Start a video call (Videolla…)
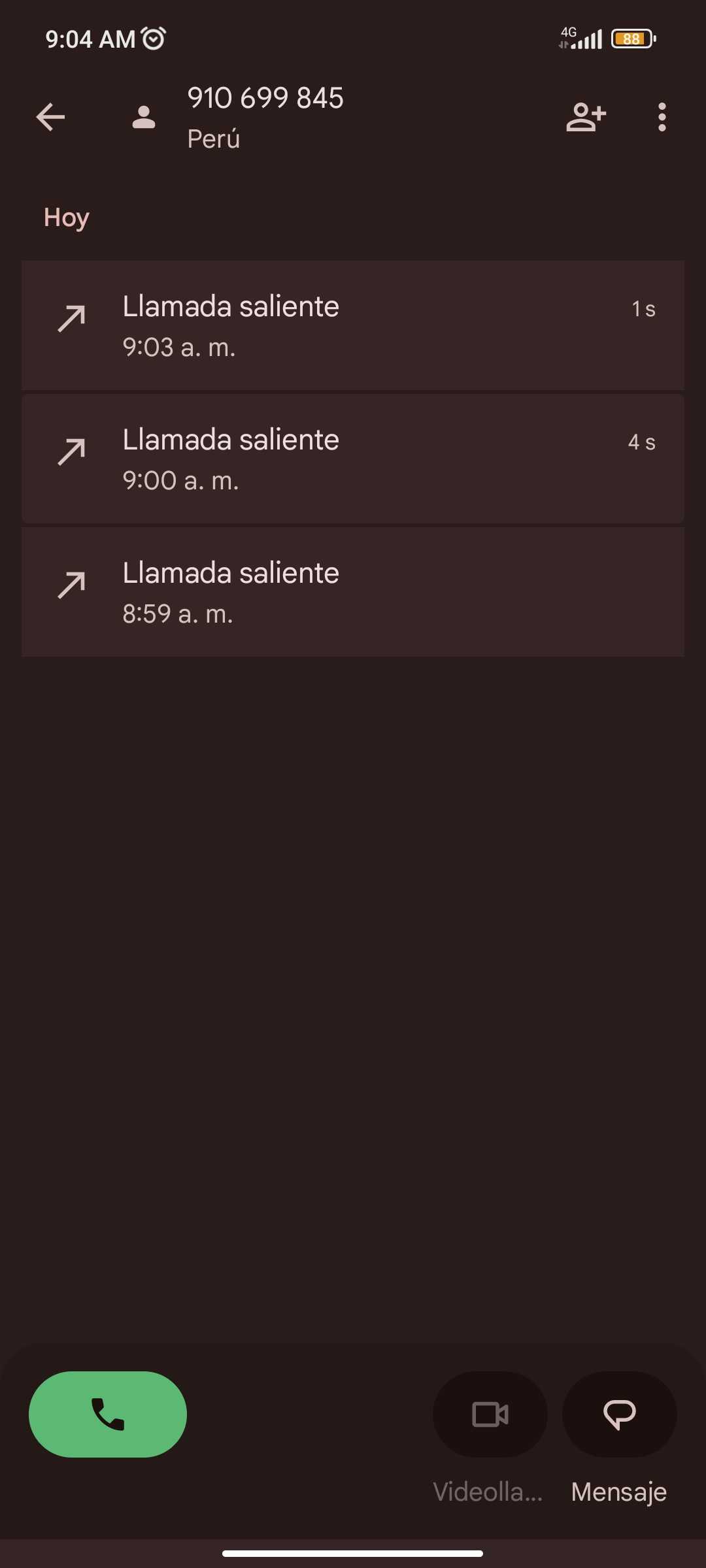706x1568 pixels. pyautogui.click(x=490, y=1415)
